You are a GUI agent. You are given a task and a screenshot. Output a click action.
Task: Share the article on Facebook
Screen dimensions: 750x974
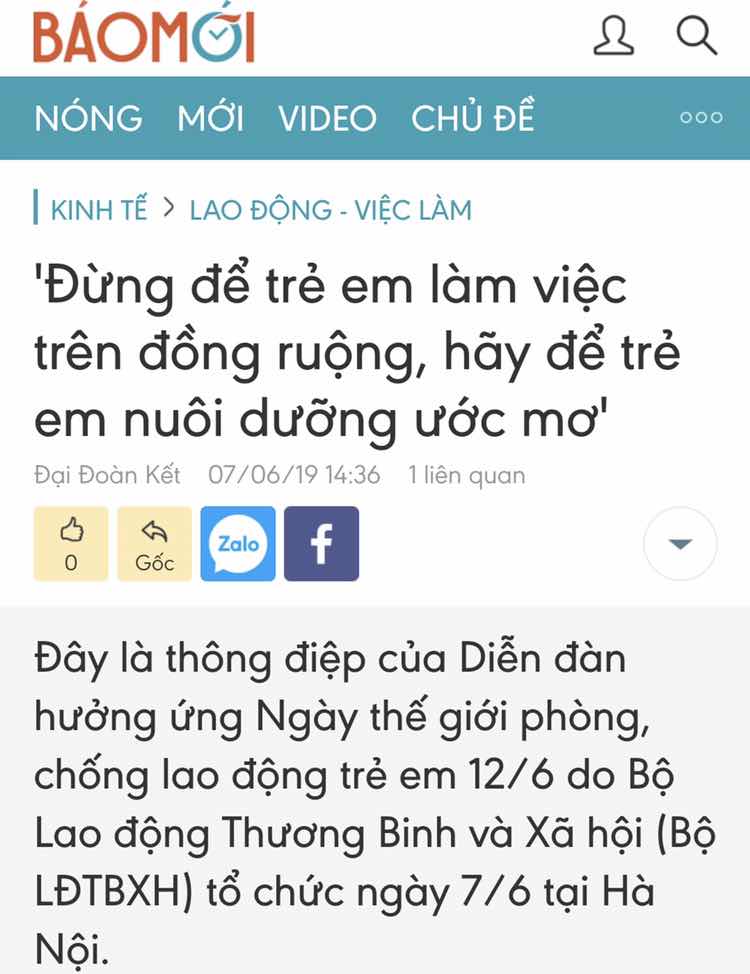pos(321,544)
